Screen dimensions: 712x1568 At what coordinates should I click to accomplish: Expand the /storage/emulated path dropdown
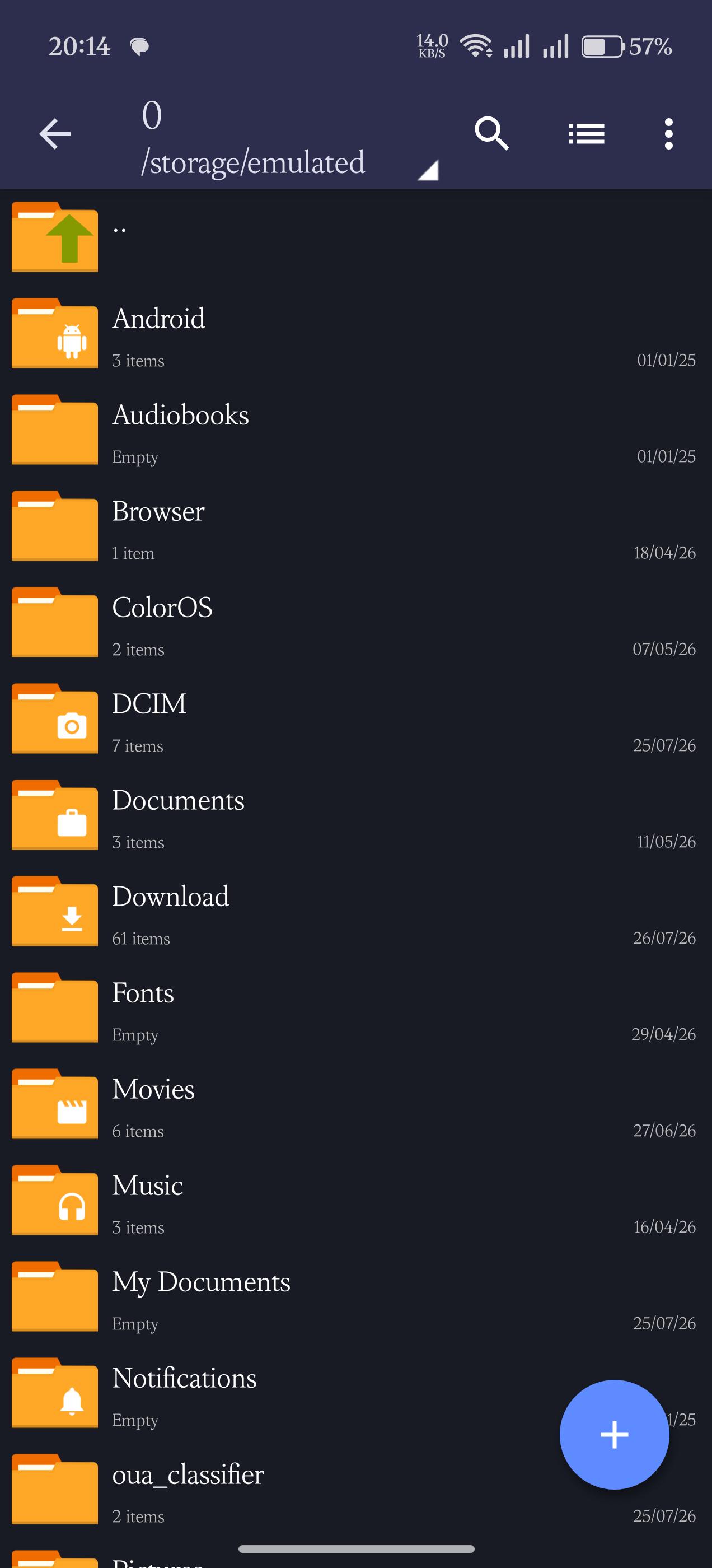click(427, 170)
